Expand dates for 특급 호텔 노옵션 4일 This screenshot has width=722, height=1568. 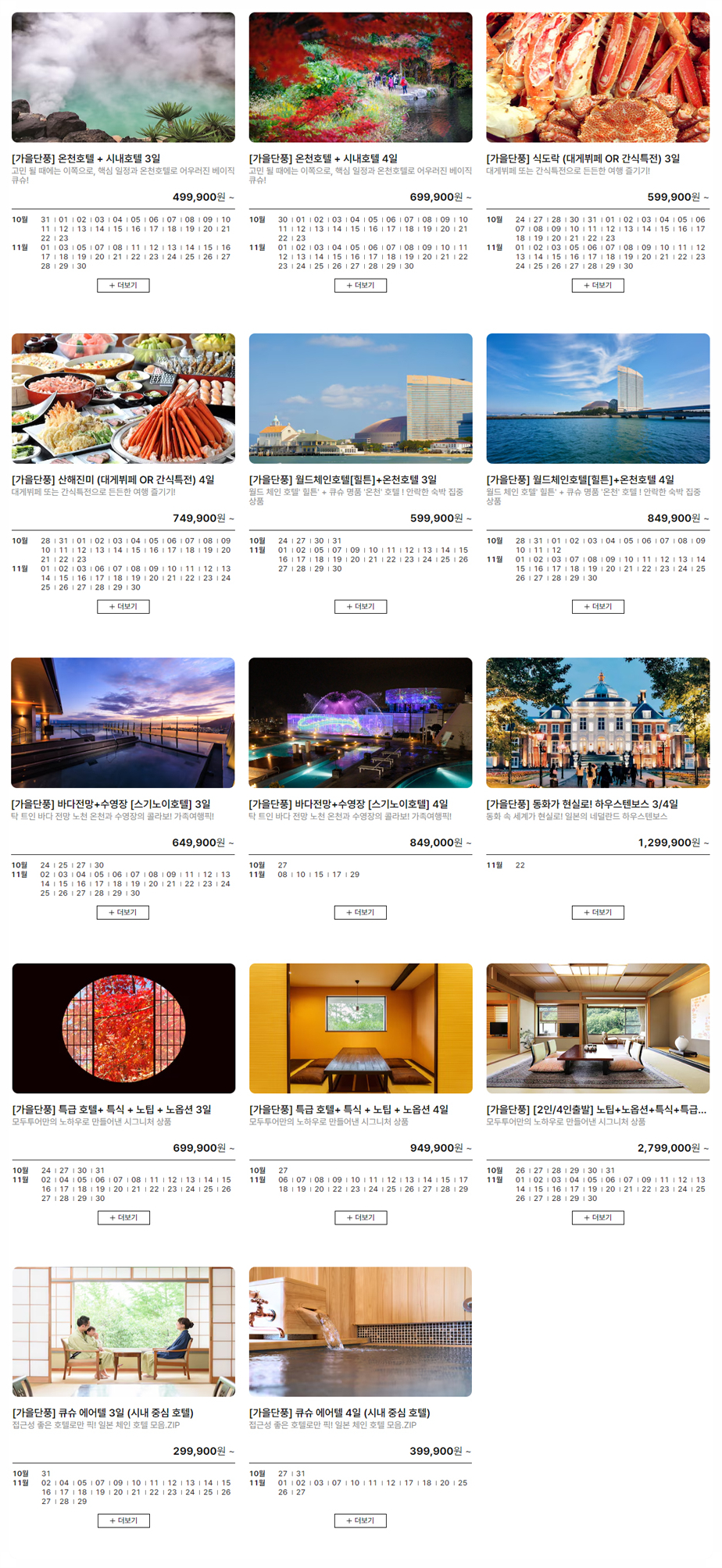(360, 1217)
